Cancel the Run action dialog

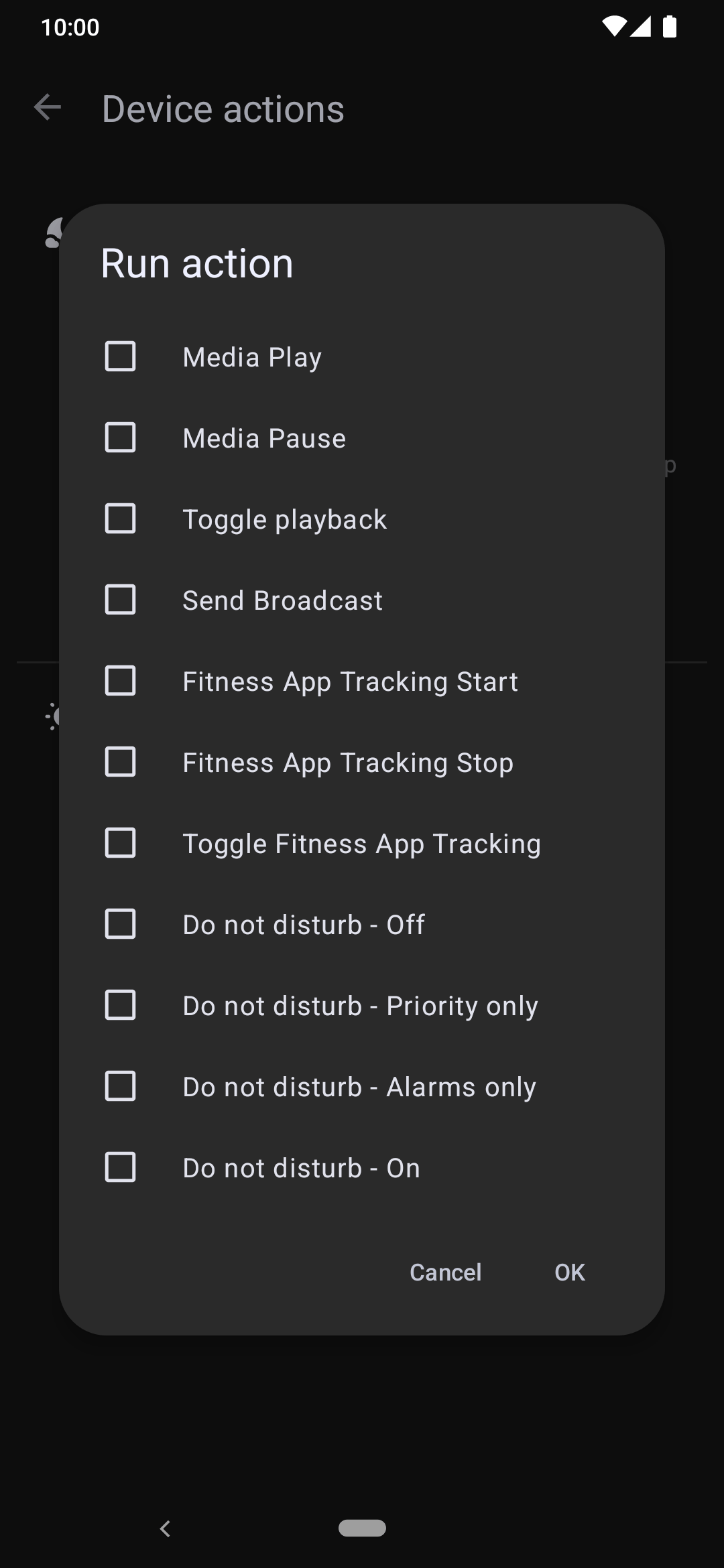click(x=446, y=1272)
